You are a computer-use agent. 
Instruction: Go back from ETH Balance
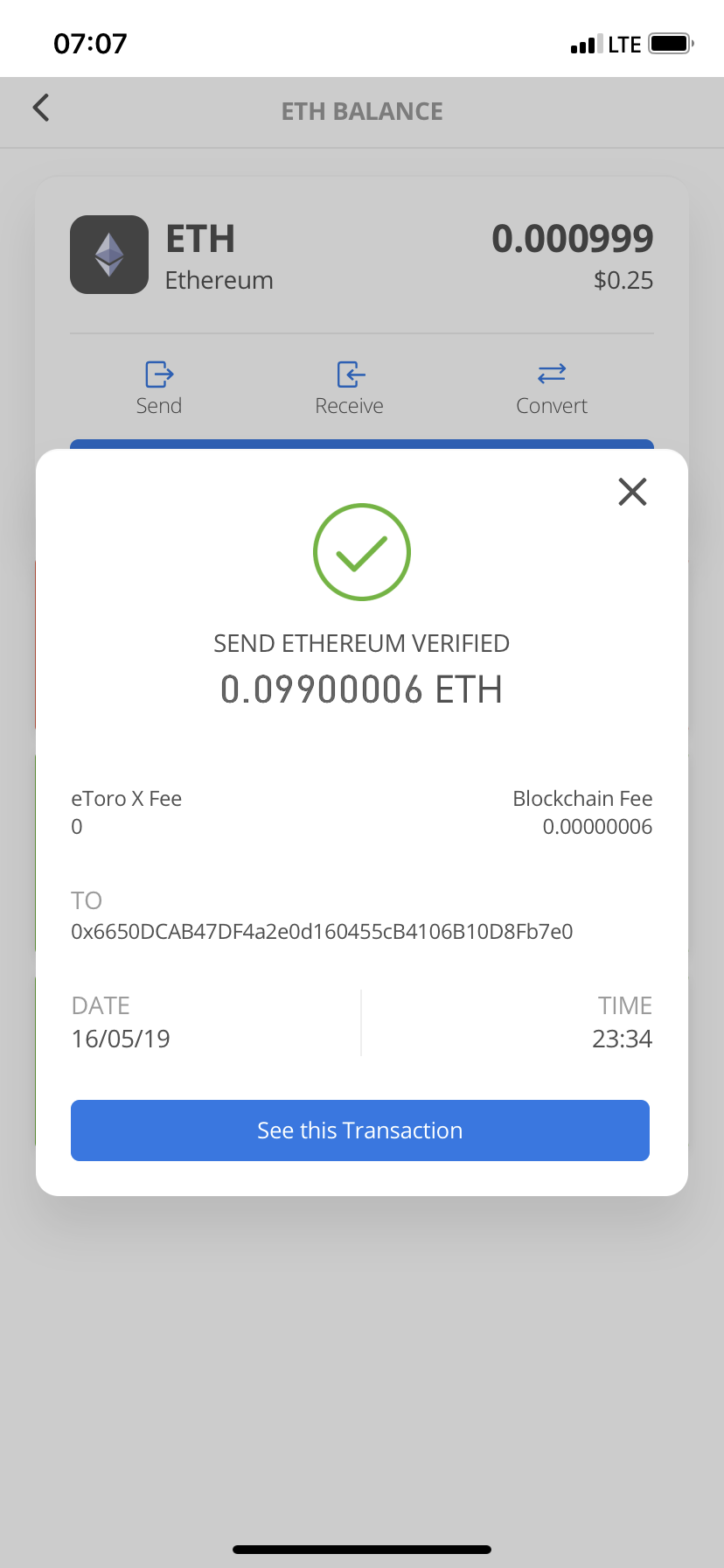click(x=41, y=108)
